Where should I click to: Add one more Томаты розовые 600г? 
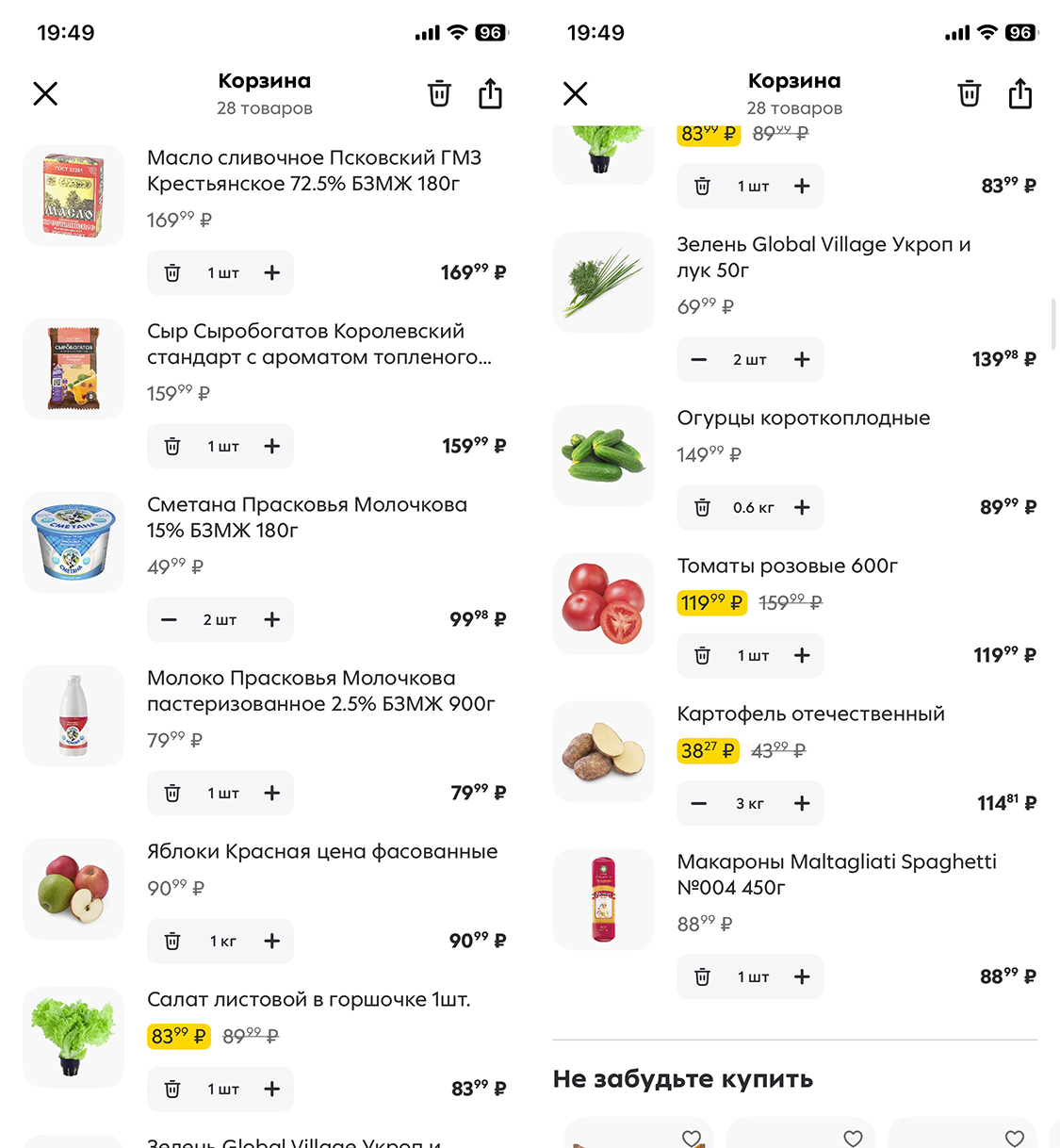coord(802,656)
